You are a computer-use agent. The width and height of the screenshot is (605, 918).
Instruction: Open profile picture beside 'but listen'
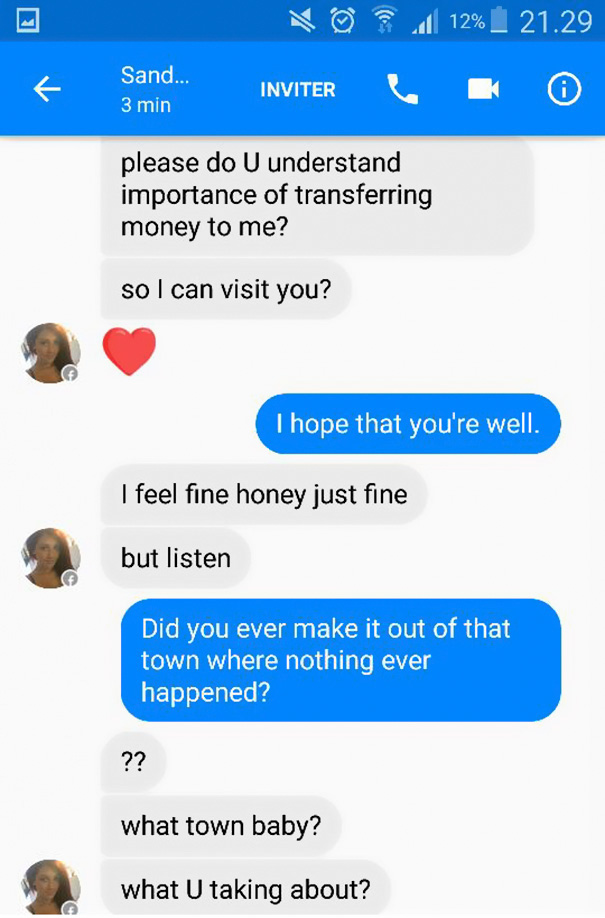pyautogui.click(x=50, y=557)
